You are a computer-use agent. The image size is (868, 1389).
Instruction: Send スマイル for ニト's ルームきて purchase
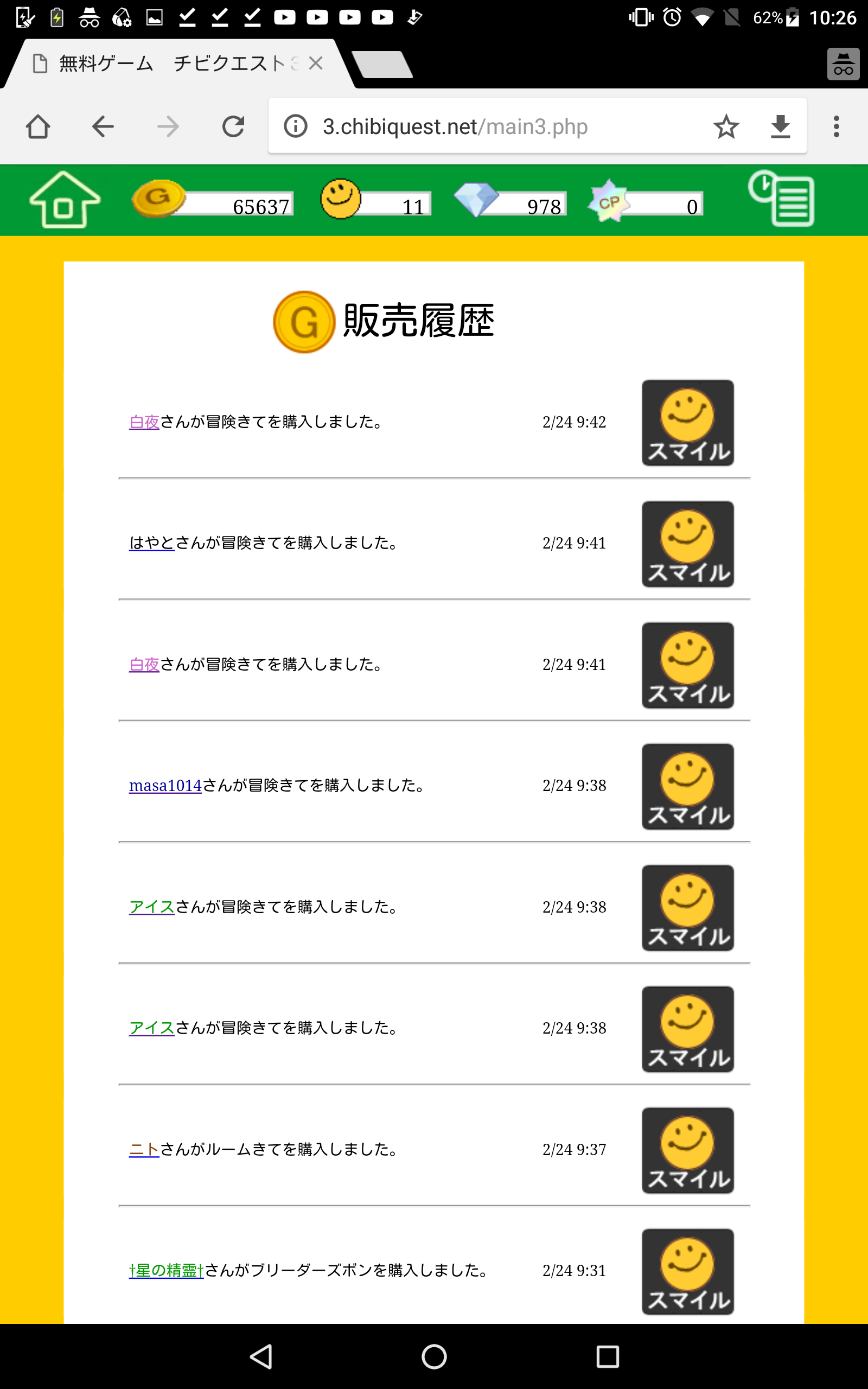pos(687,1151)
